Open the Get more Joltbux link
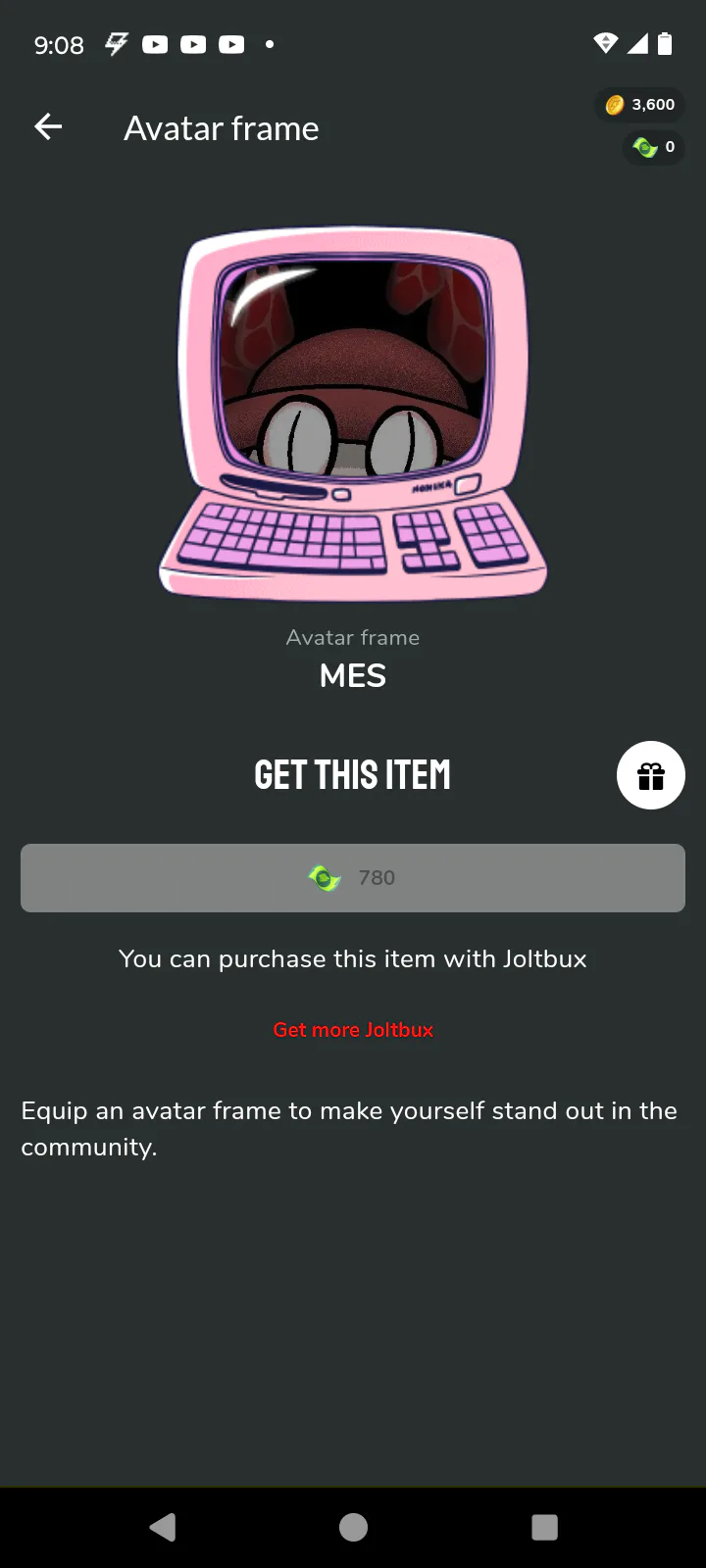 coord(353,1030)
